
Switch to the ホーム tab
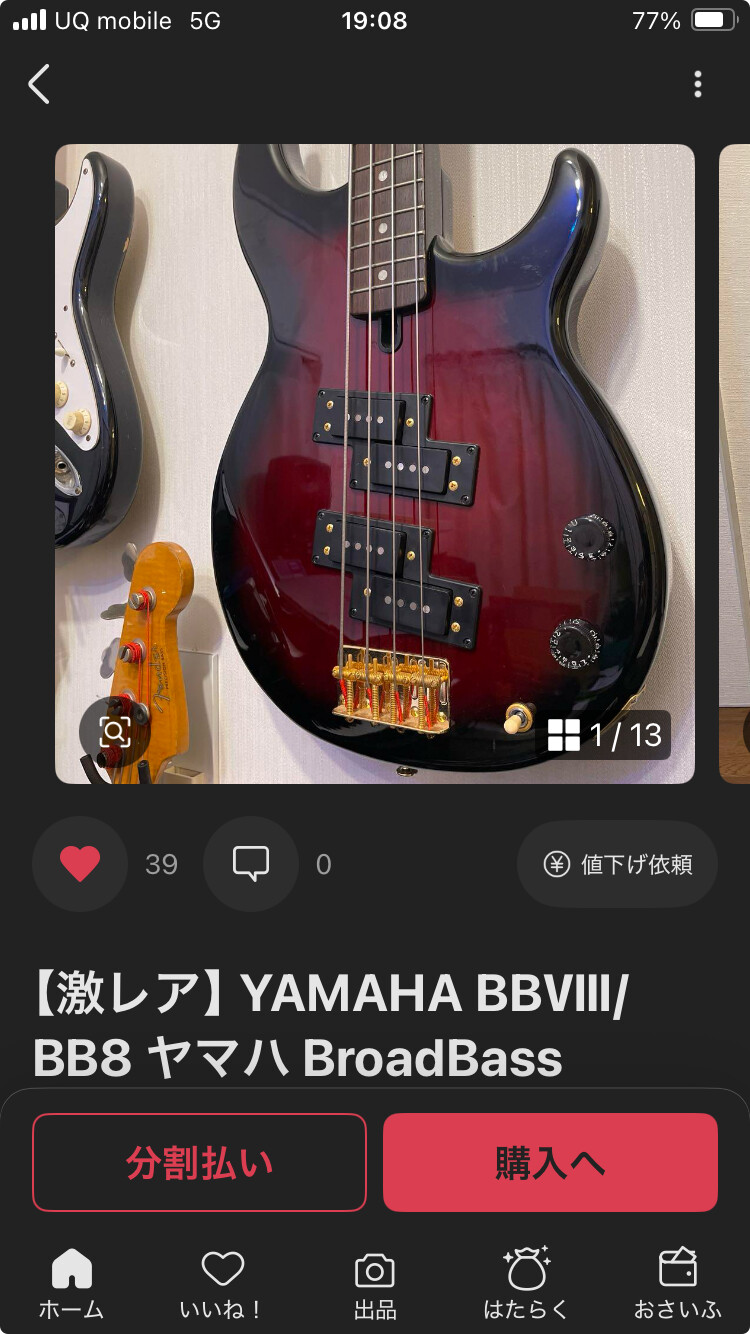coord(71,1282)
